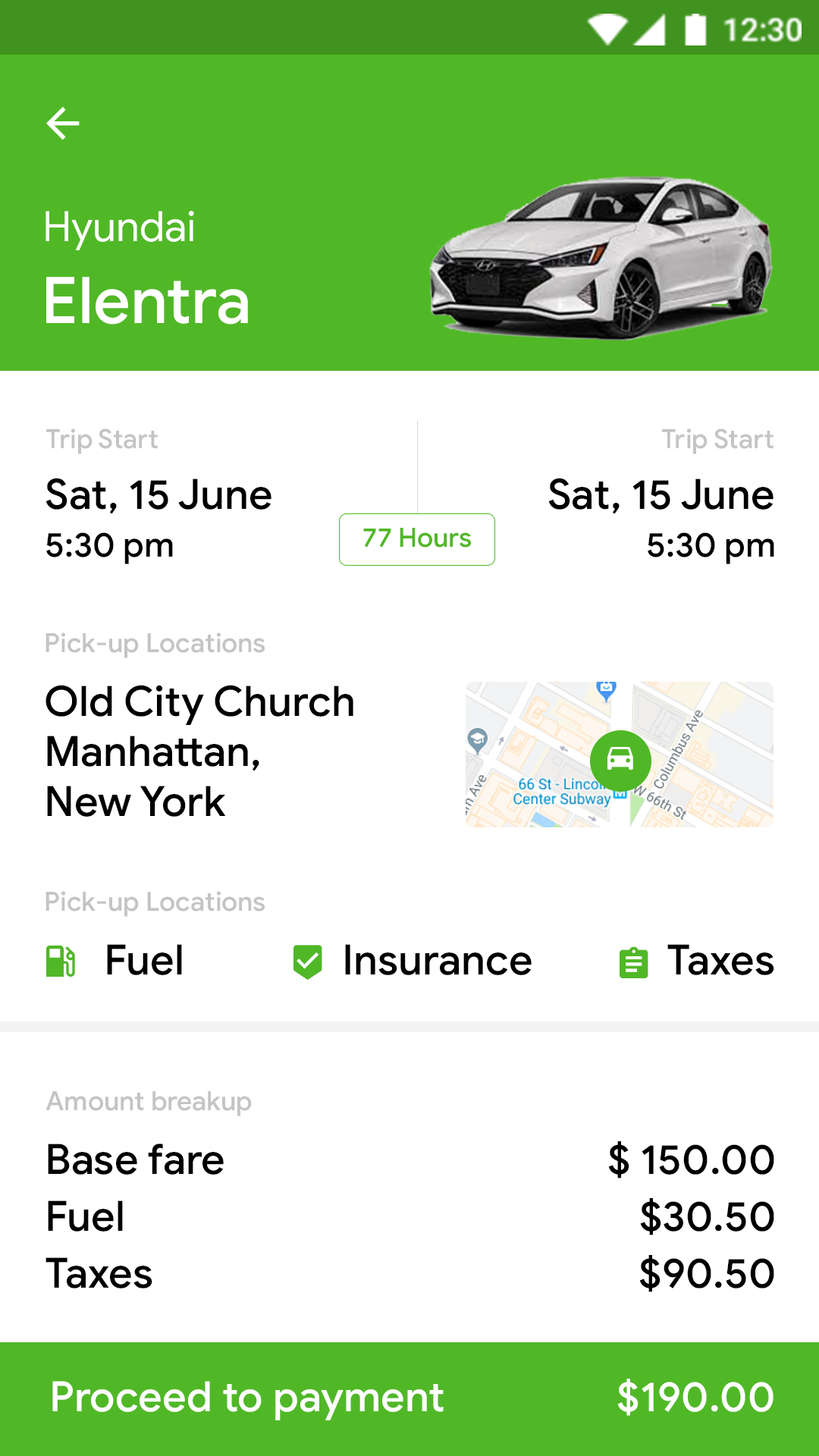Click the back arrow at top left
Screen dimensions: 819x1456
click(64, 123)
